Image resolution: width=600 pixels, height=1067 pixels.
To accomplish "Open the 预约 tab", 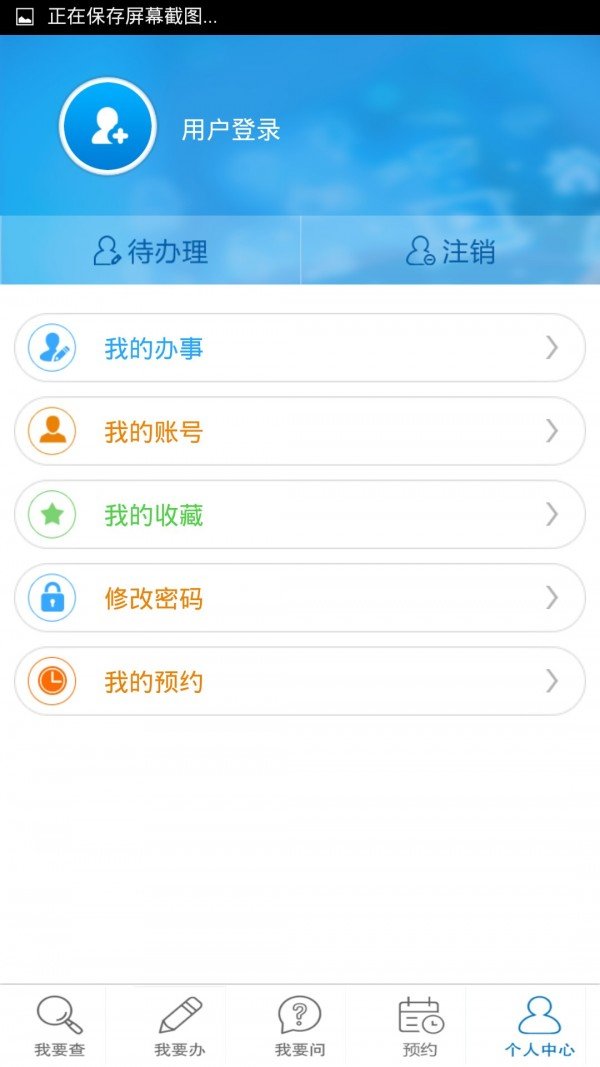I will [420, 1026].
